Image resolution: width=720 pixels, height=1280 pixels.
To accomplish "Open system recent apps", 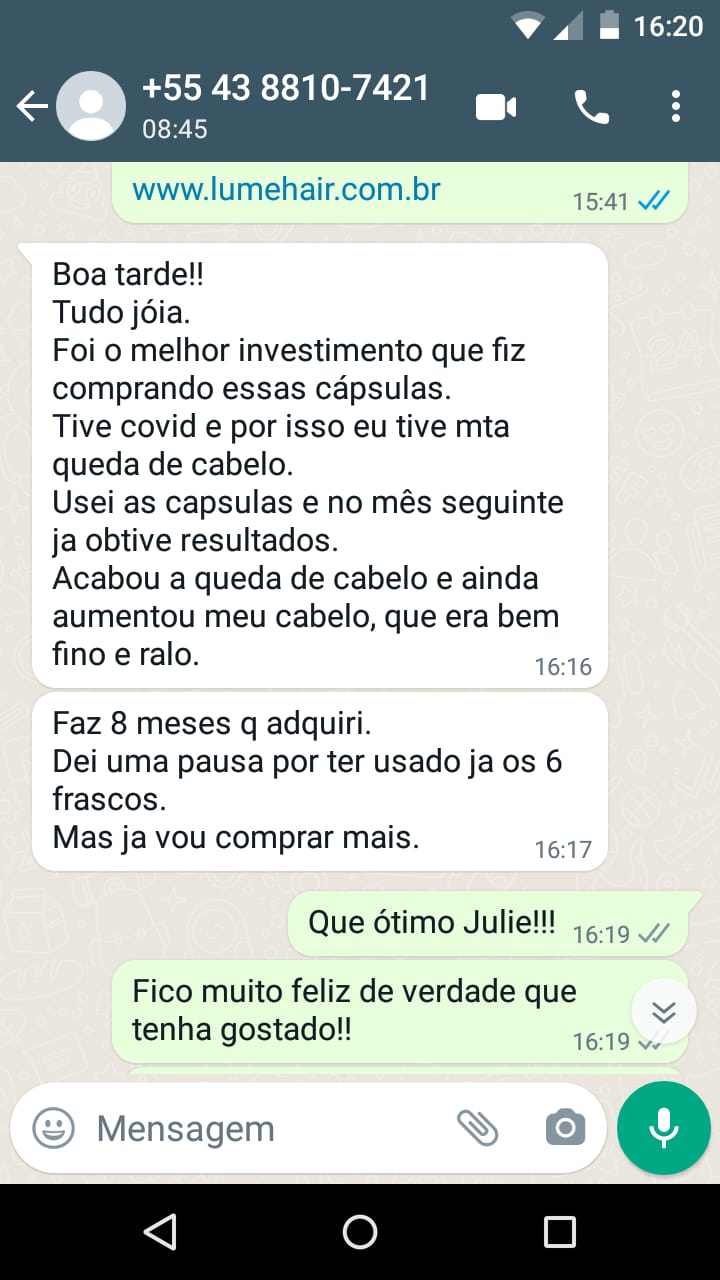I will [x=560, y=1232].
